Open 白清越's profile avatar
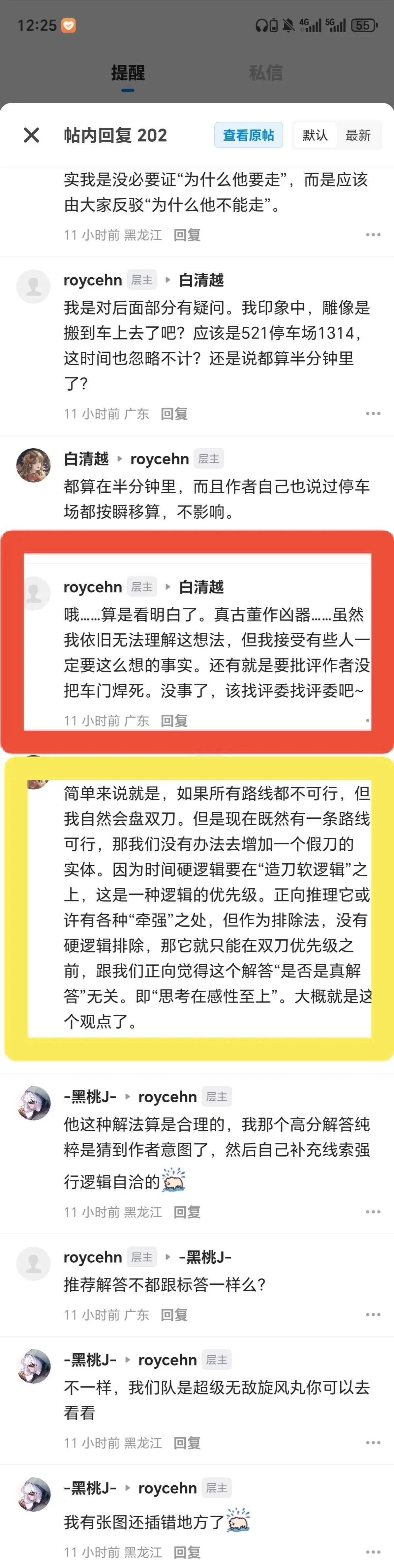 pyautogui.click(x=34, y=466)
